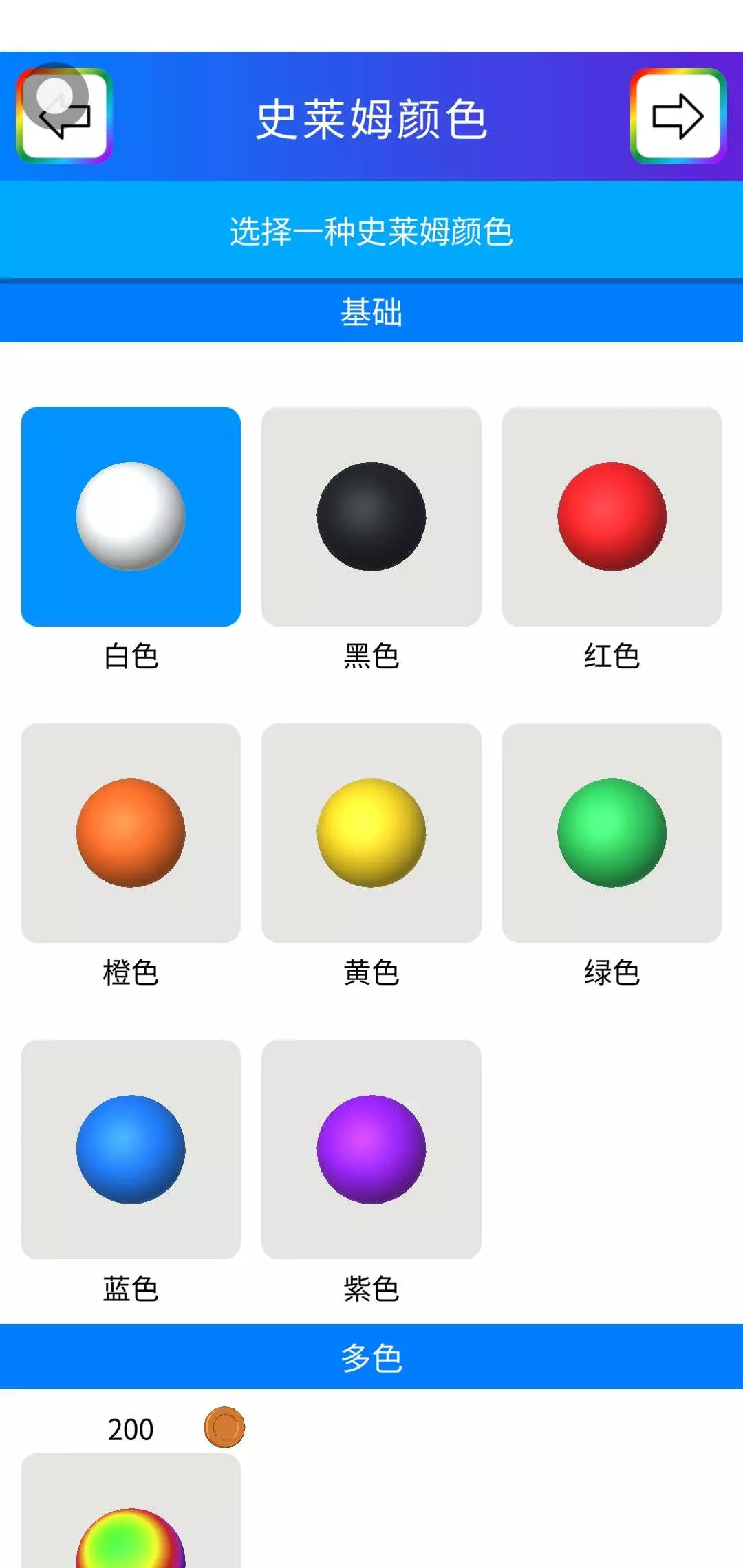The width and height of the screenshot is (743, 1568).
Task: Select the white (白色) slime color
Action: click(131, 516)
